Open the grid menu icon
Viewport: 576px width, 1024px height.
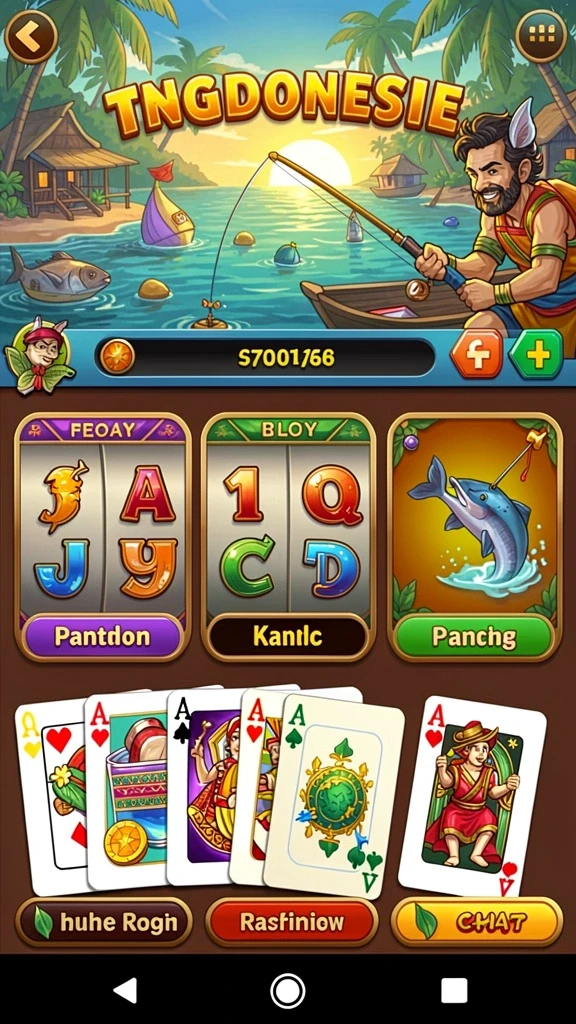(x=541, y=35)
